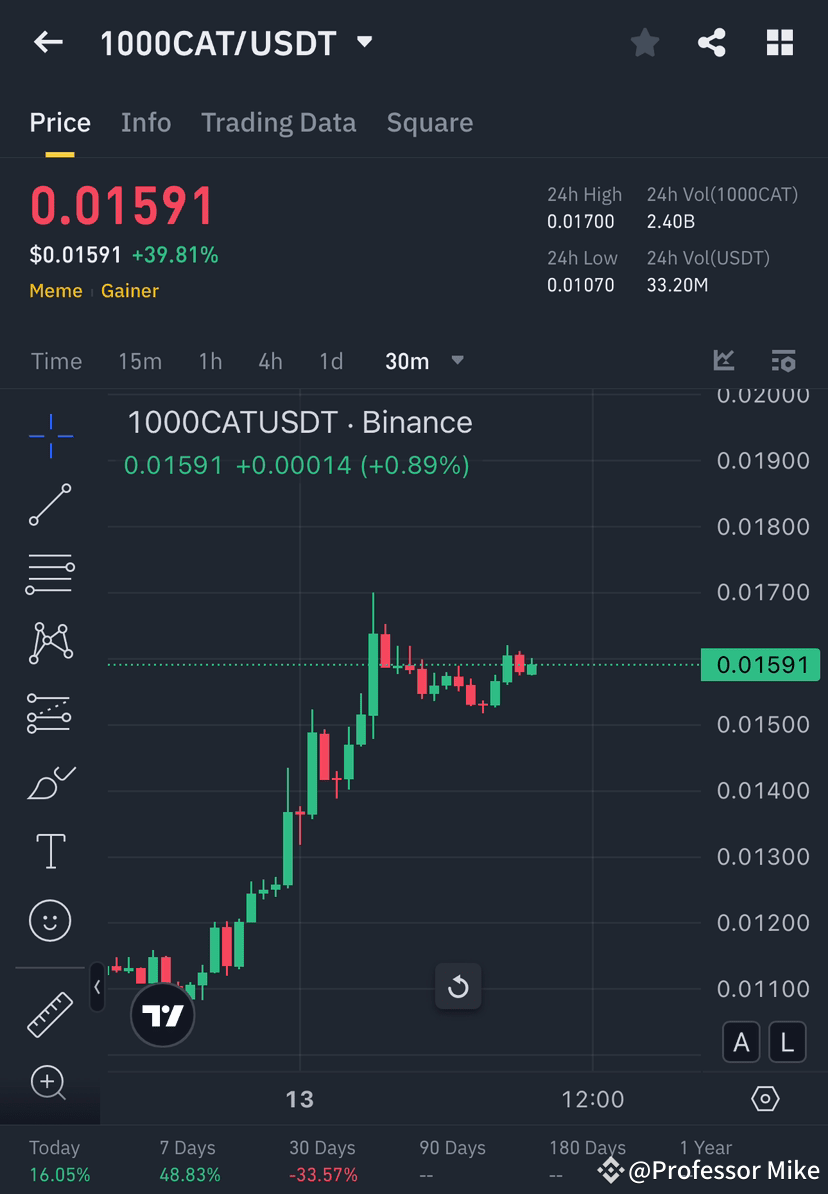Switch to the Trading Data tab

(x=278, y=122)
